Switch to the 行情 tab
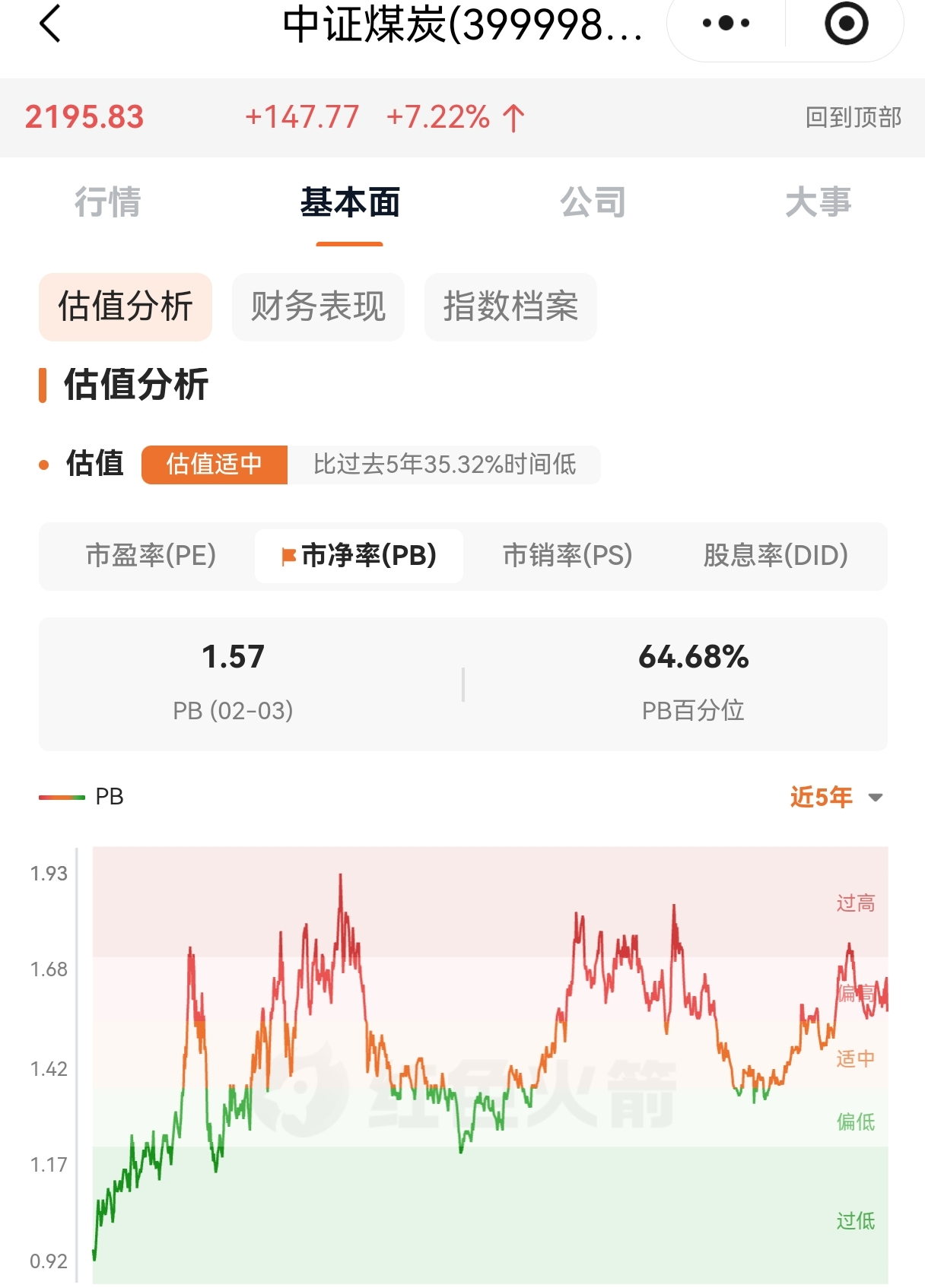 click(x=107, y=202)
